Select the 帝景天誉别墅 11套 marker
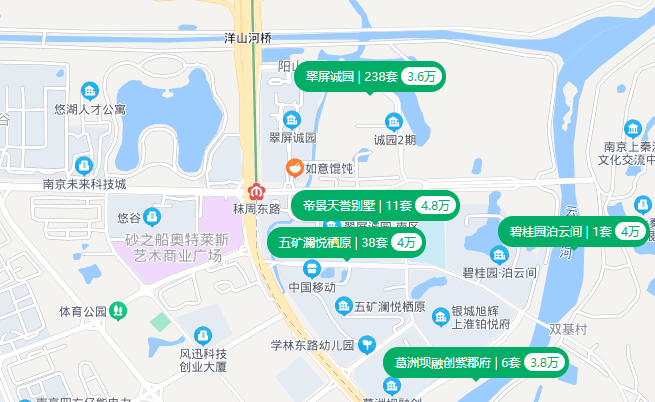The width and height of the screenshot is (655, 402). tap(375, 205)
